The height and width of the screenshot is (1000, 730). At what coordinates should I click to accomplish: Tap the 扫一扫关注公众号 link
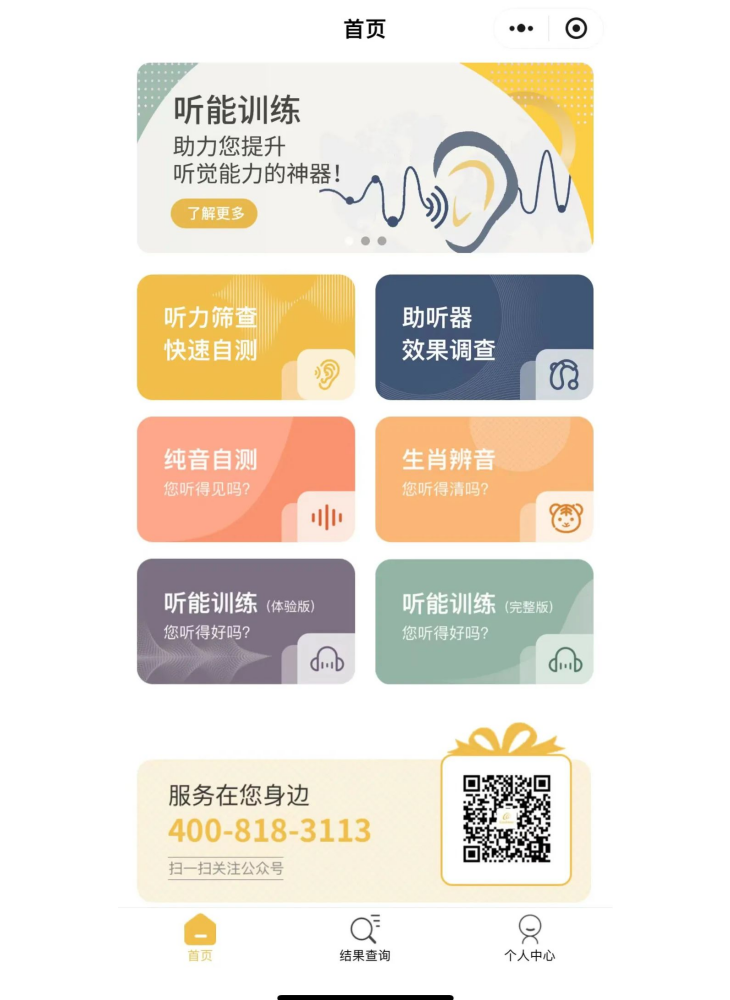click(226, 869)
